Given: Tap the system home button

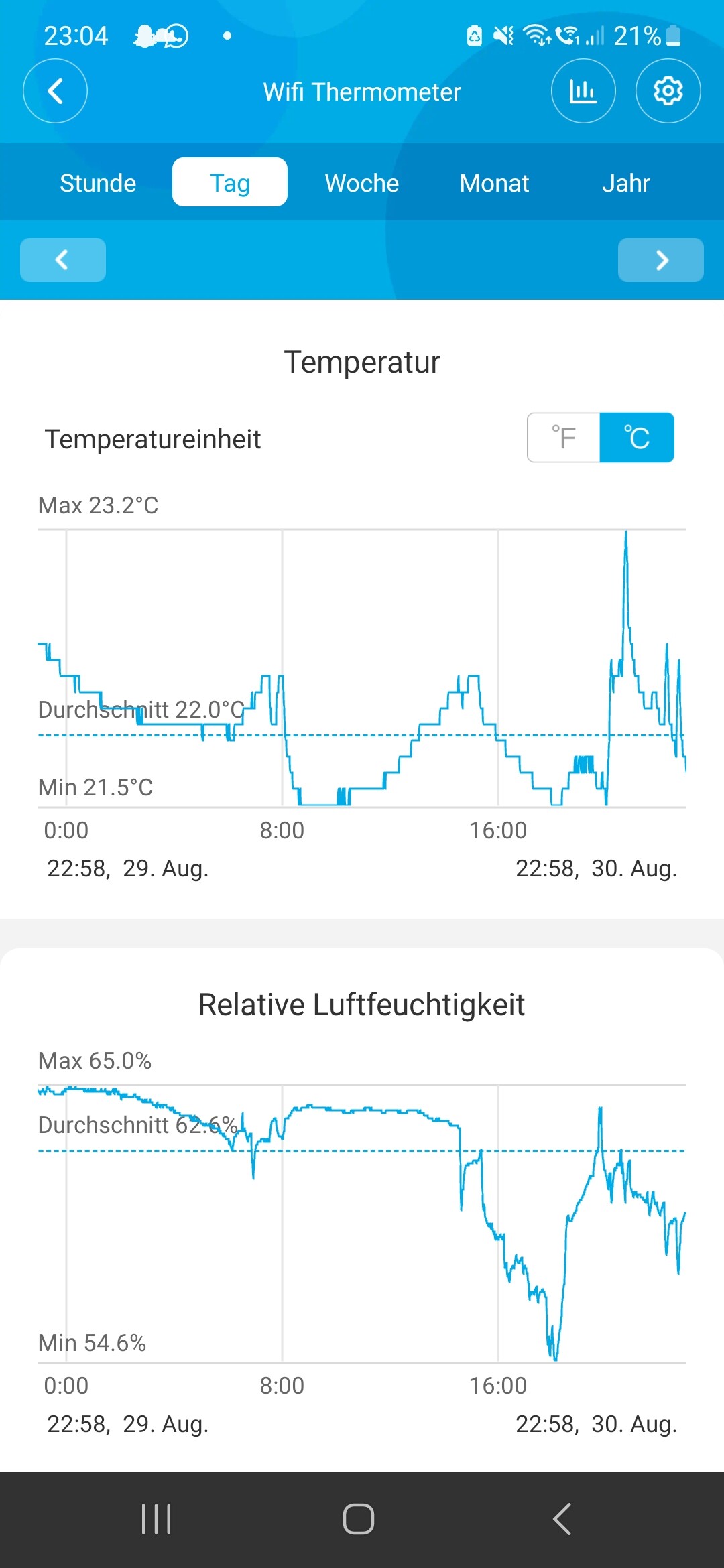Looking at the screenshot, I should pyautogui.click(x=359, y=1519).
